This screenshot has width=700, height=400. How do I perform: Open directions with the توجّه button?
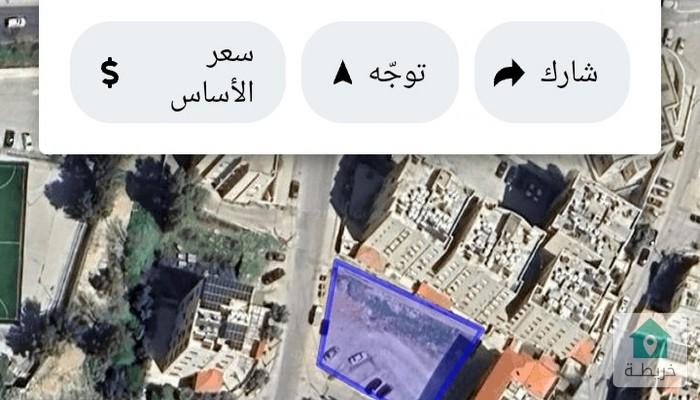point(380,73)
